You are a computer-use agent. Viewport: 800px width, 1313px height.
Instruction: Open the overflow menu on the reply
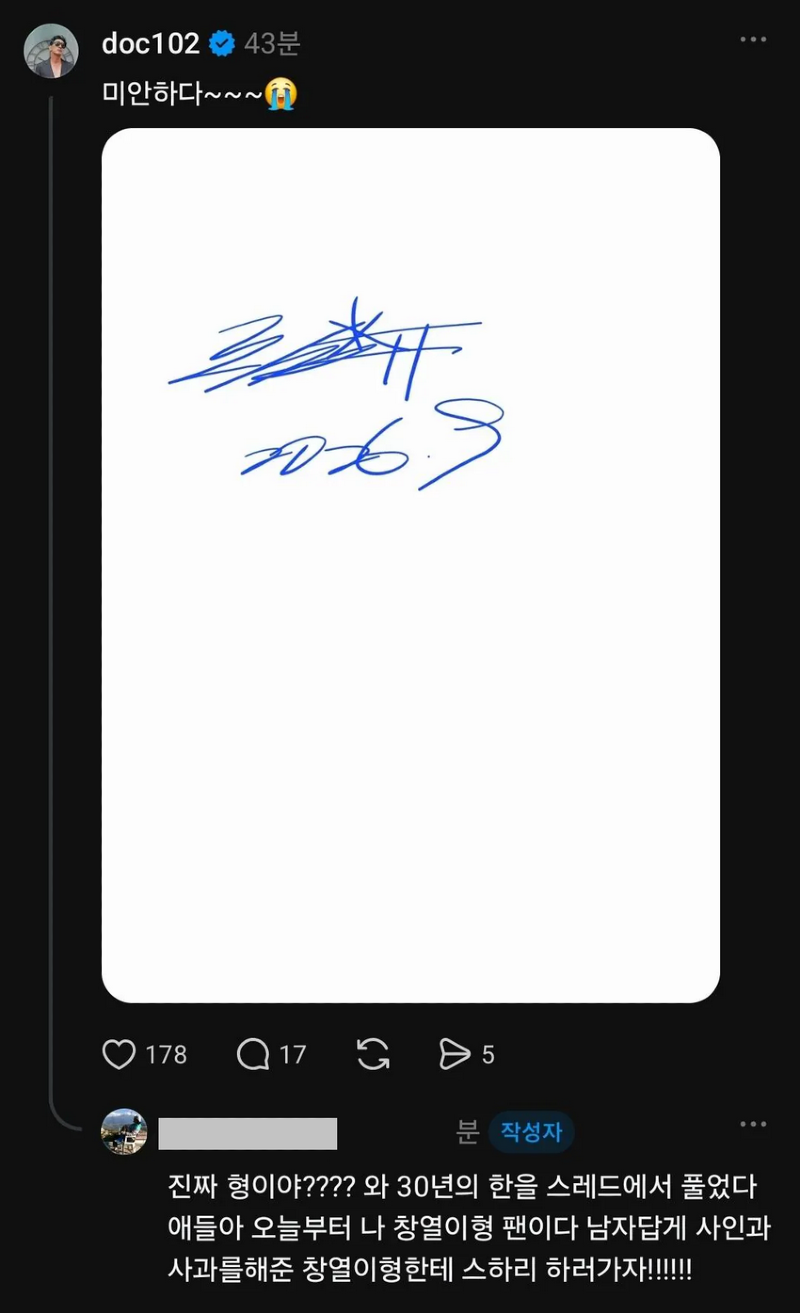click(753, 1125)
